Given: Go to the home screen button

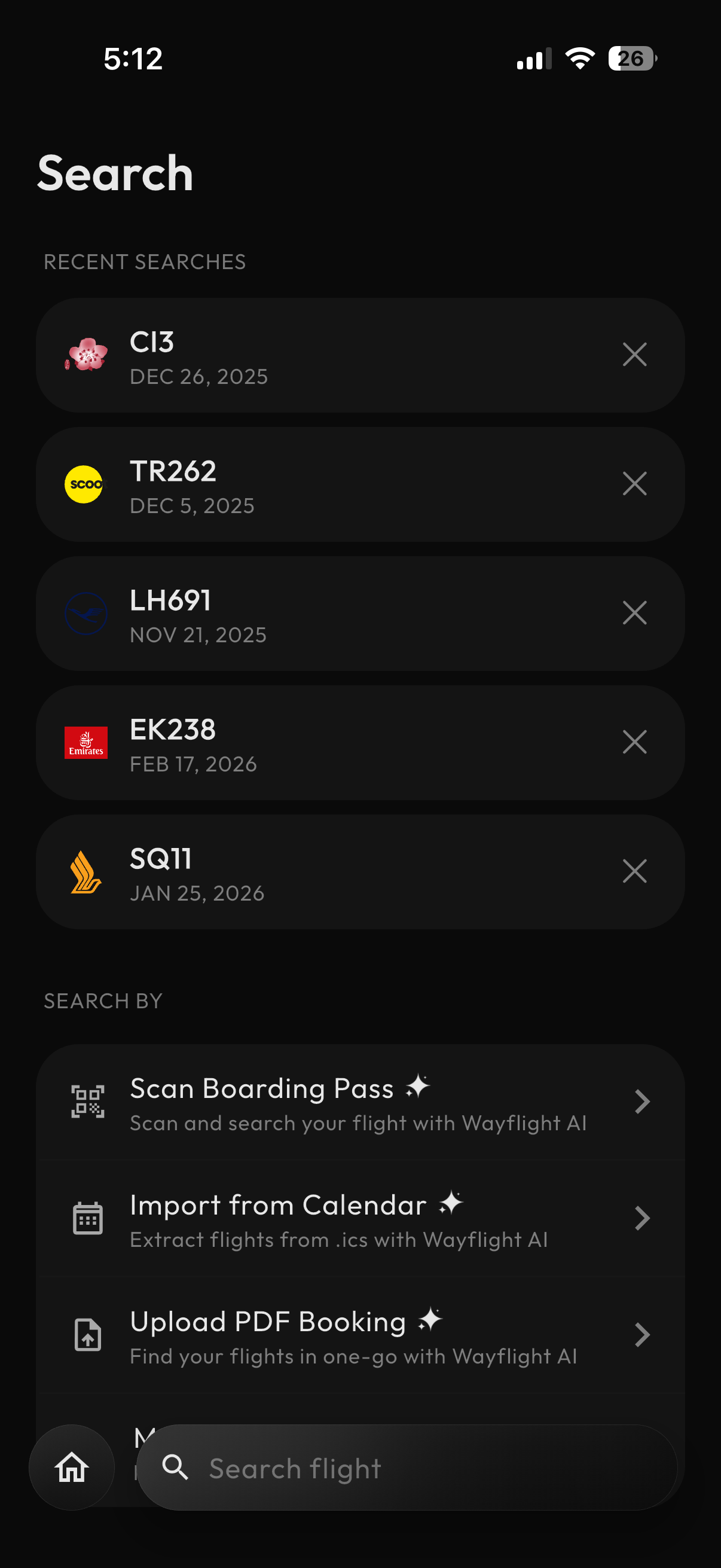Looking at the screenshot, I should [x=72, y=1468].
